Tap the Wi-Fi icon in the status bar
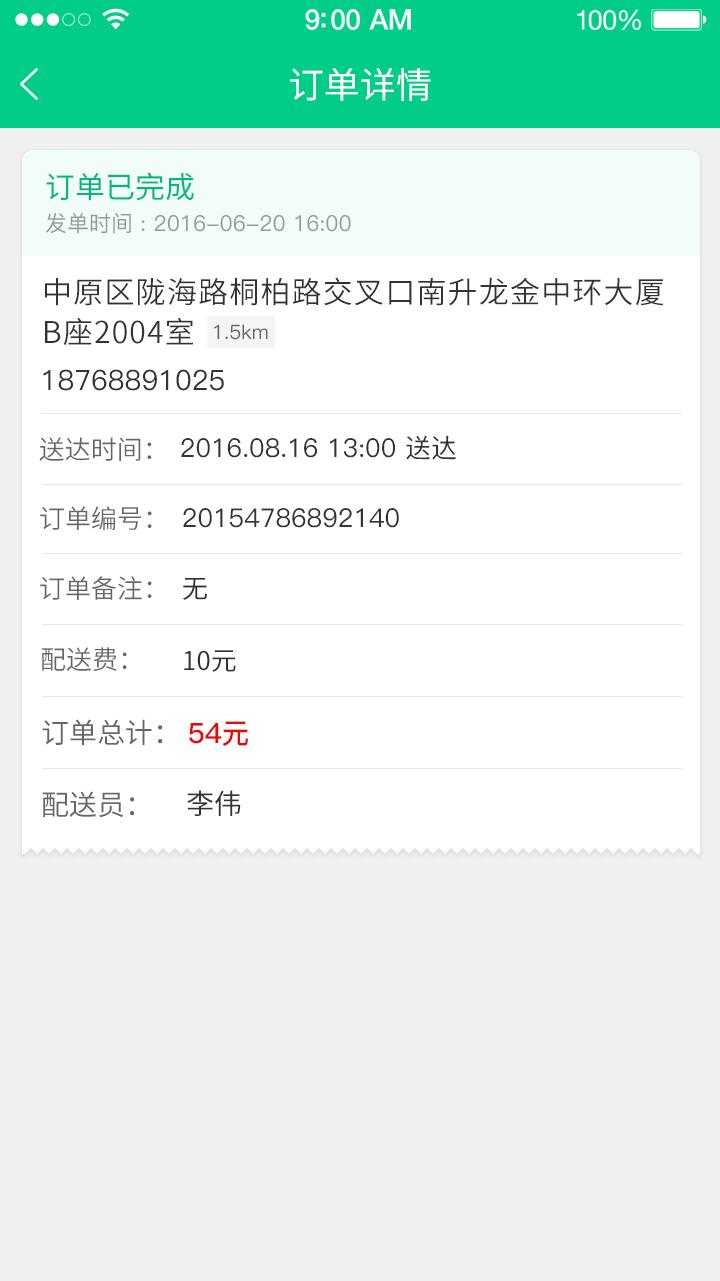The image size is (720, 1281). click(x=113, y=17)
